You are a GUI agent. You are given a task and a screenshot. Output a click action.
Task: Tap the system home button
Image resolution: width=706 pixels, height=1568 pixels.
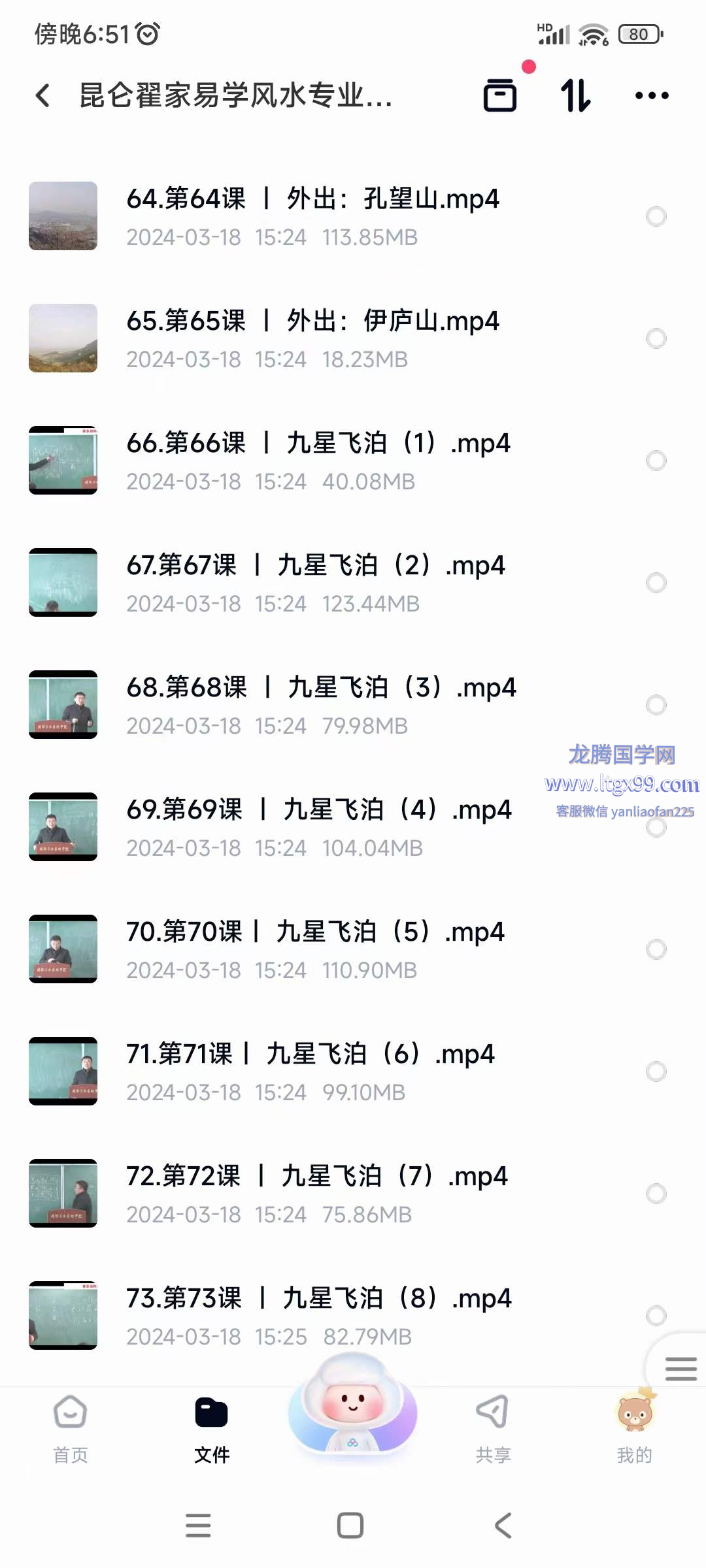(x=350, y=1526)
